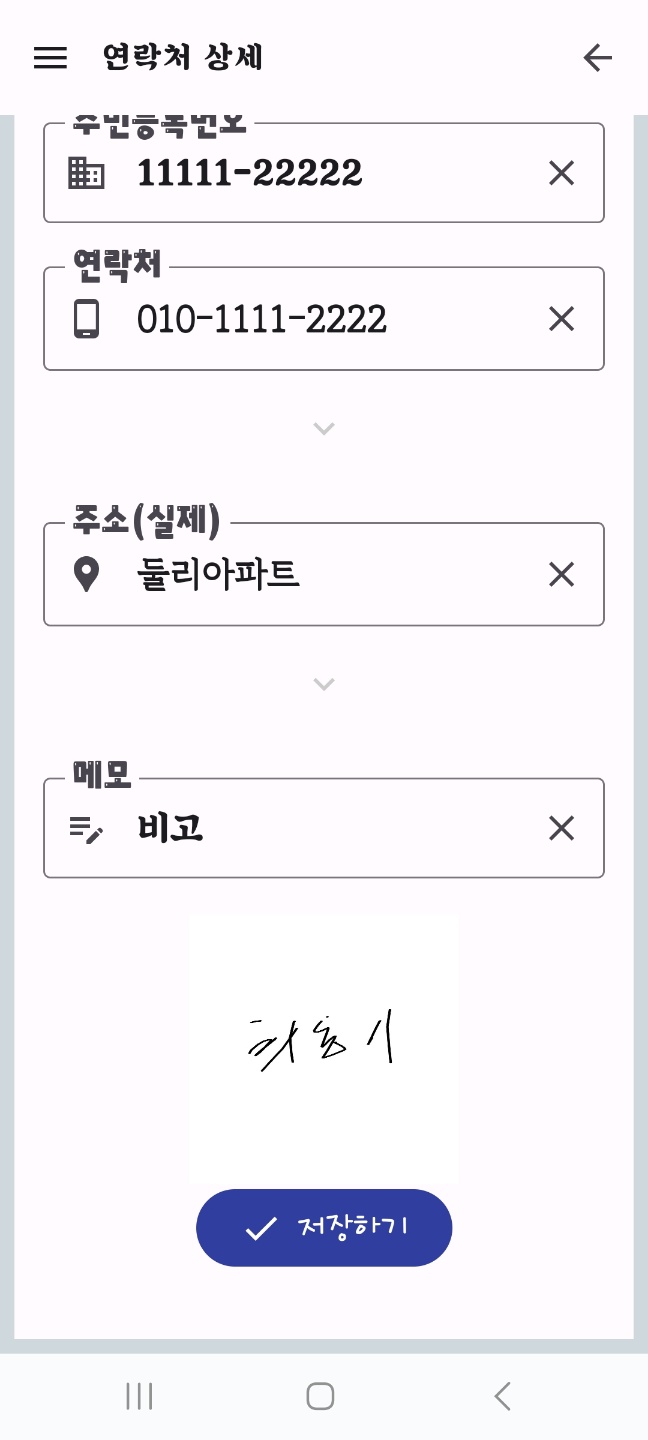The width and height of the screenshot is (648, 1440).
Task: Edit the 010-1111-2222 phone field
Action: 324,320
